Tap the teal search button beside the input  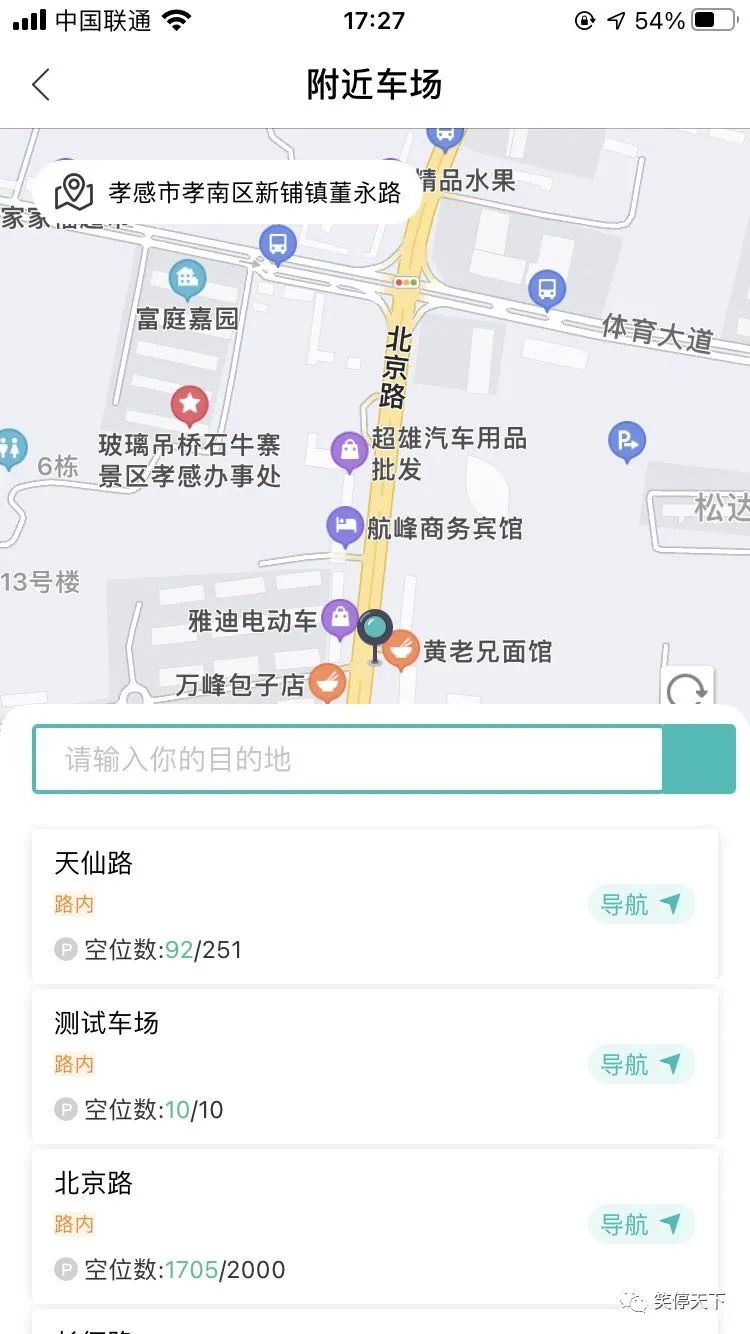(x=700, y=759)
